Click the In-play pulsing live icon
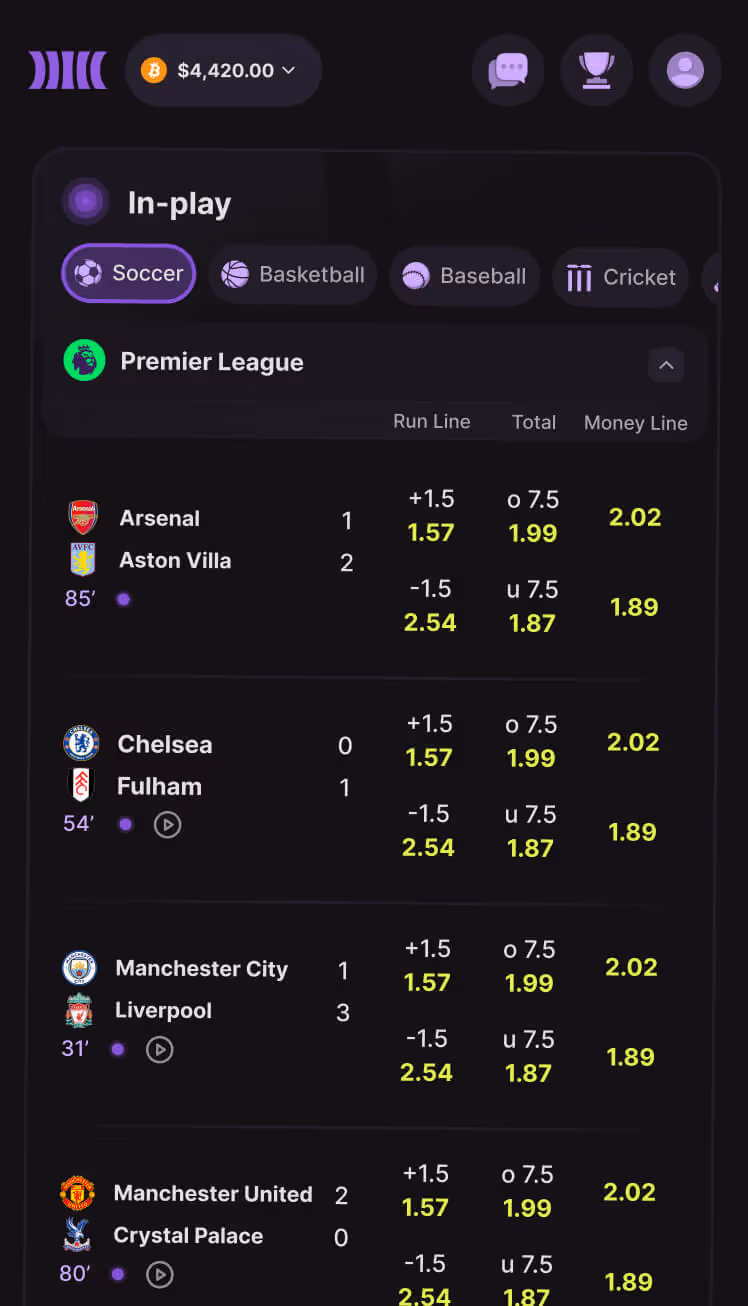Screen dimensions: 748x1306 coord(85,201)
